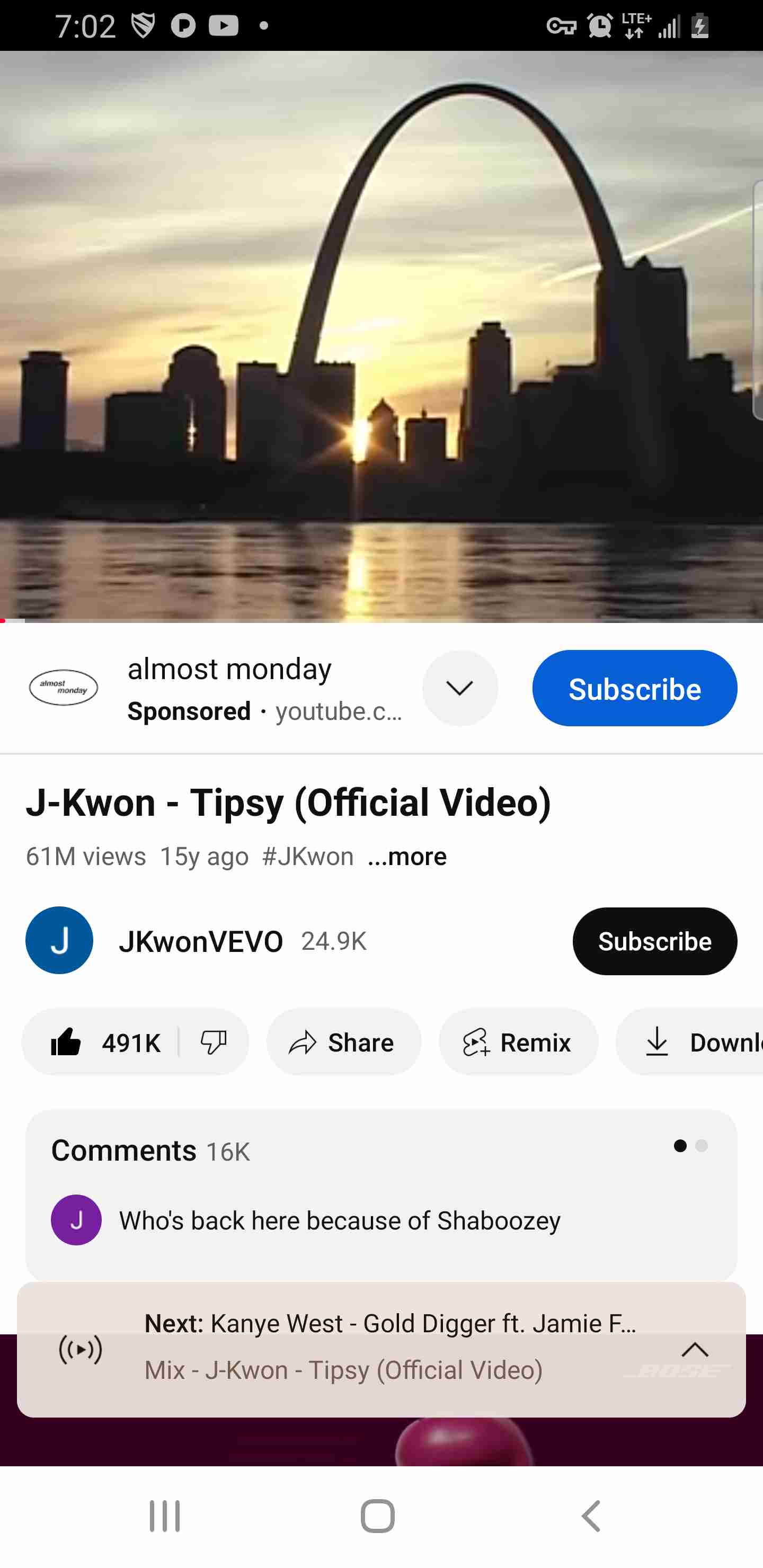Open the almost monday channel avatar
This screenshot has height=1568, width=763.
point(64,689)
